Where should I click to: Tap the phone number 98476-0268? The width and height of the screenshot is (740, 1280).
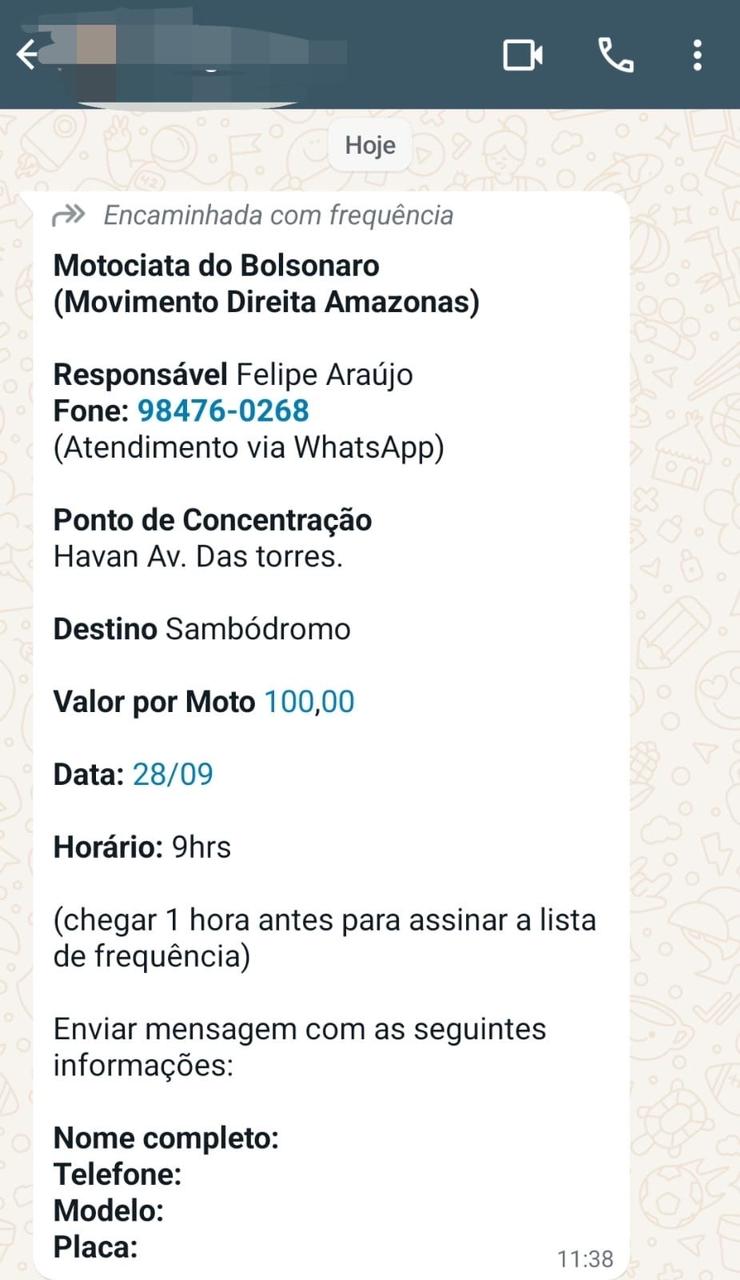click(x=223, y=411)
